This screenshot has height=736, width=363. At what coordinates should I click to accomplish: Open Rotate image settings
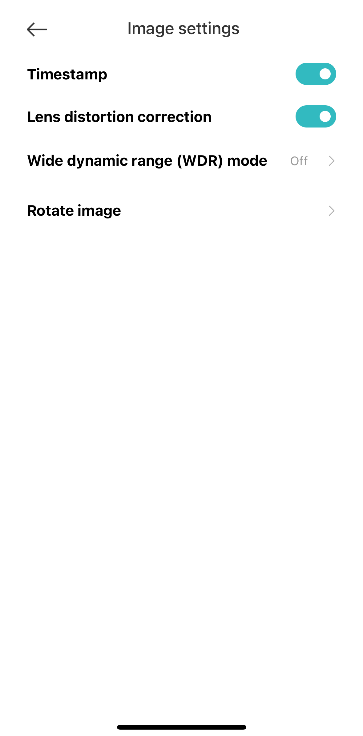tap(181, 211)
